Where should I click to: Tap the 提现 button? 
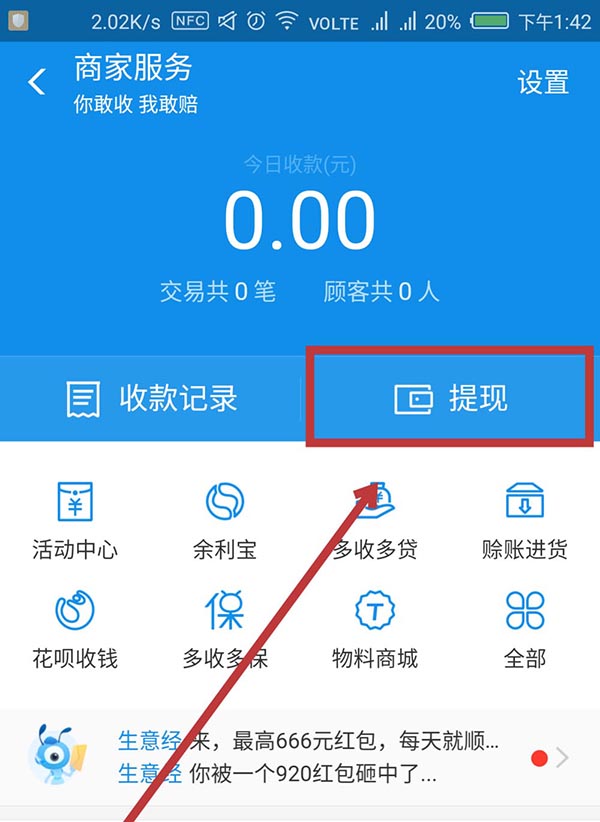point(451,399)
